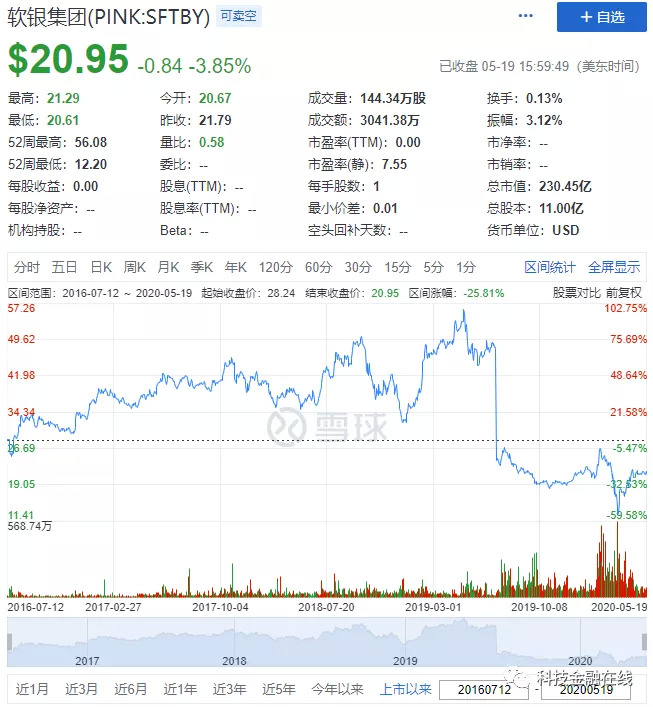The width and height of the screenshot is (653, 707).
Task: Select the 周K chart period
Action: 134,267
